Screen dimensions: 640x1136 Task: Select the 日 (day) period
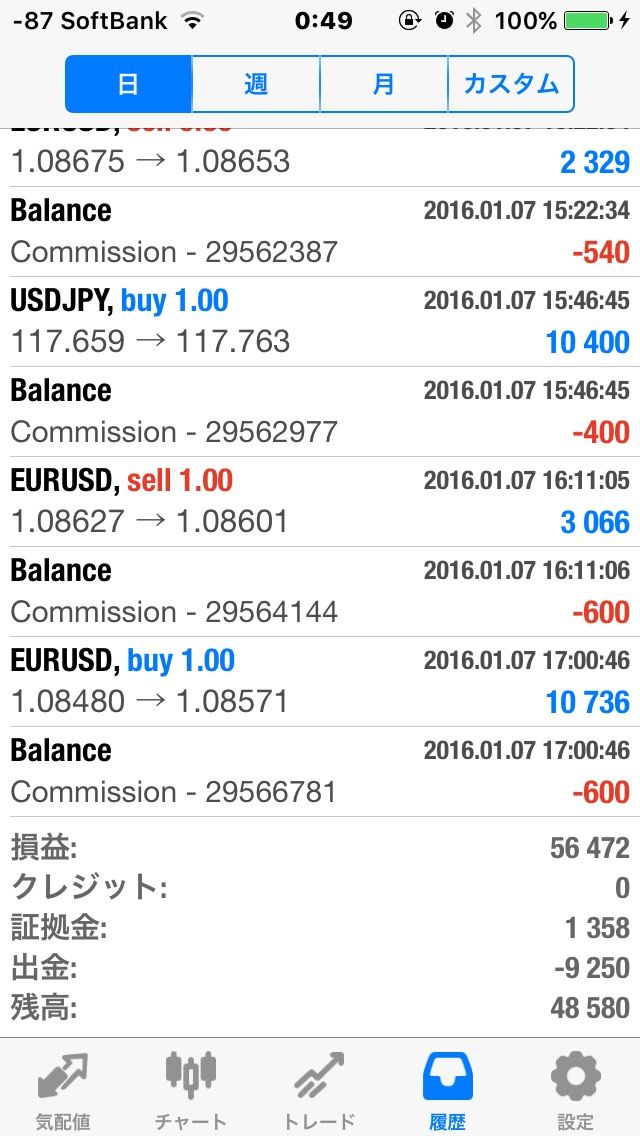pos(128,84)
